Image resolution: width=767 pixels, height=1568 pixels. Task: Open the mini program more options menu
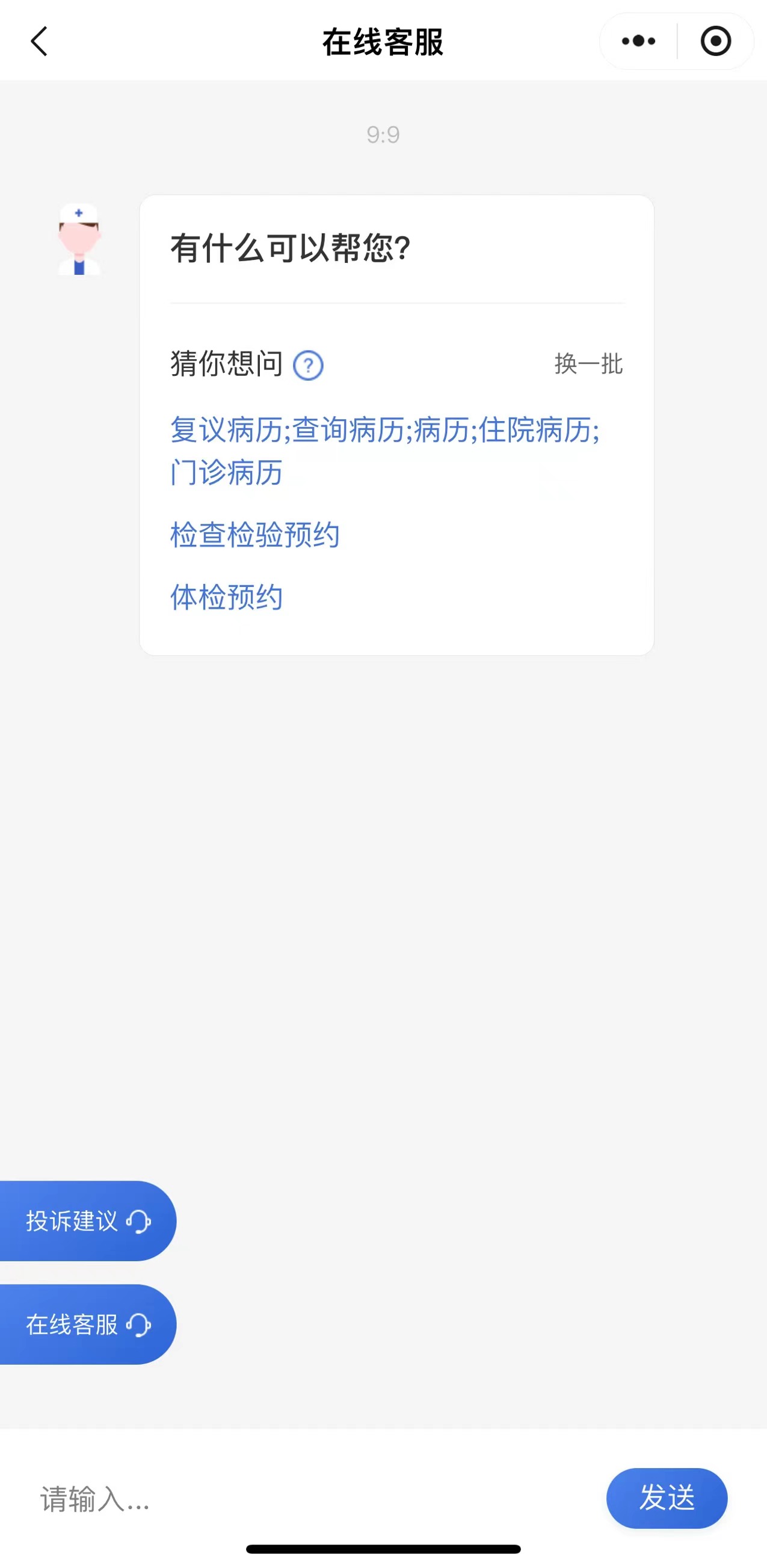638,42
